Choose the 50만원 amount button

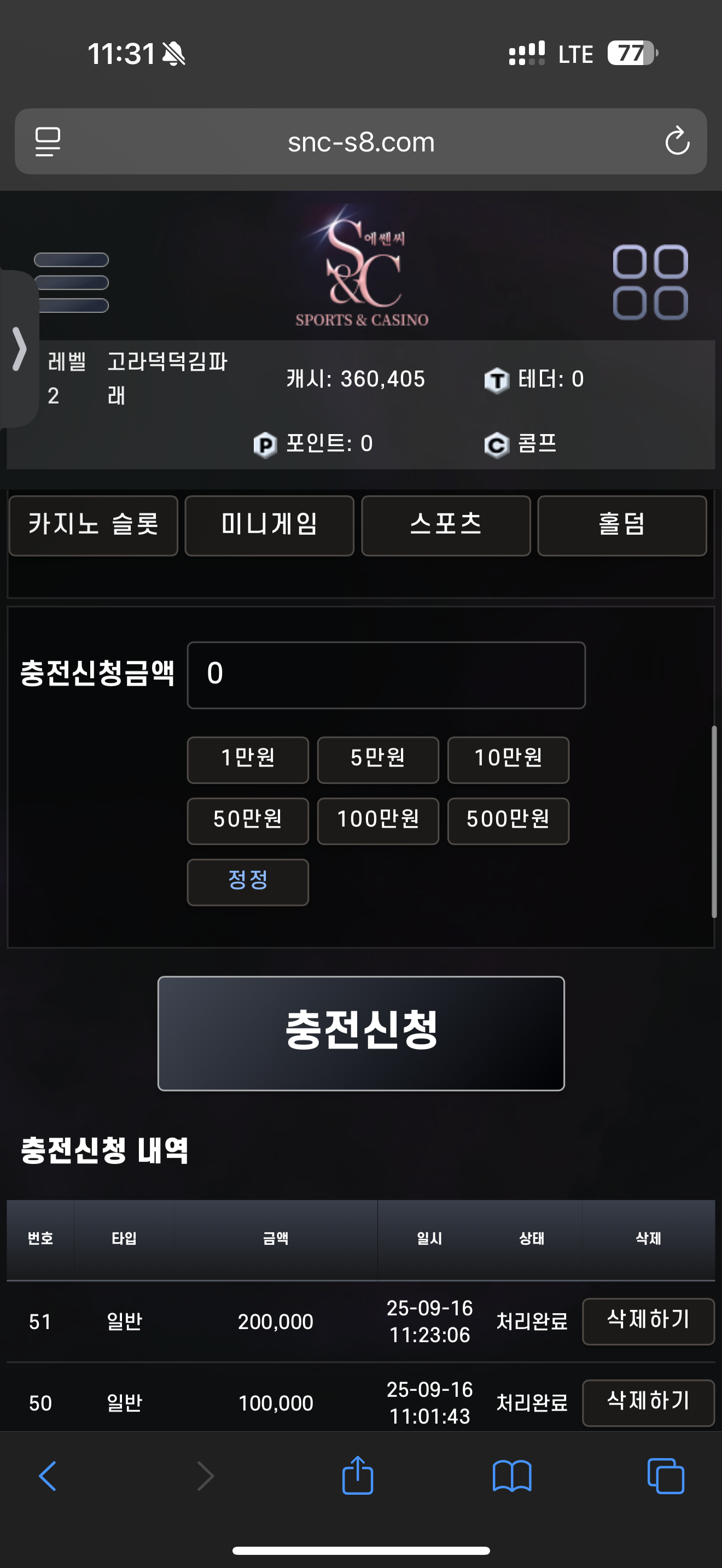(x=248, y=821)
